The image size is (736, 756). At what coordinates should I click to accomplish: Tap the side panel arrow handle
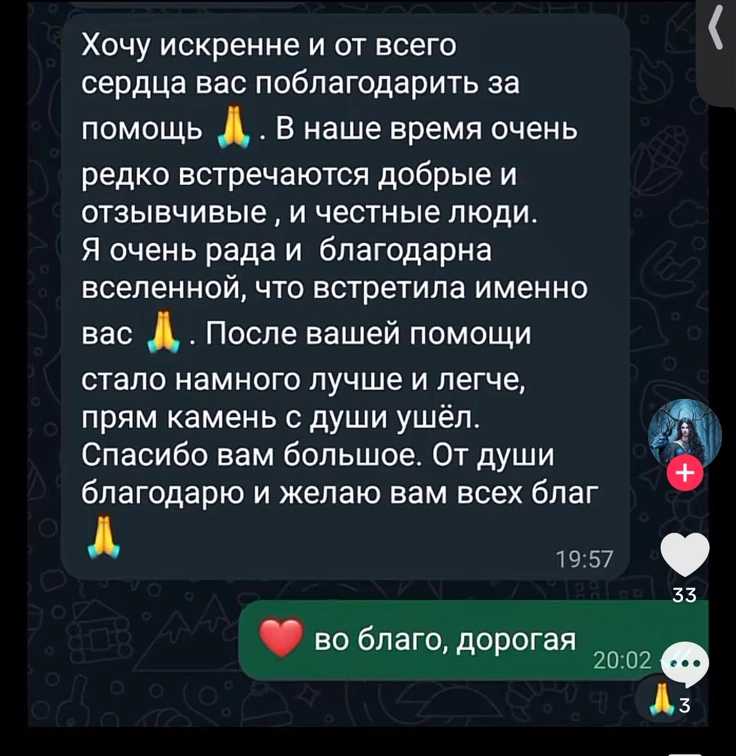tap(715, 37)
